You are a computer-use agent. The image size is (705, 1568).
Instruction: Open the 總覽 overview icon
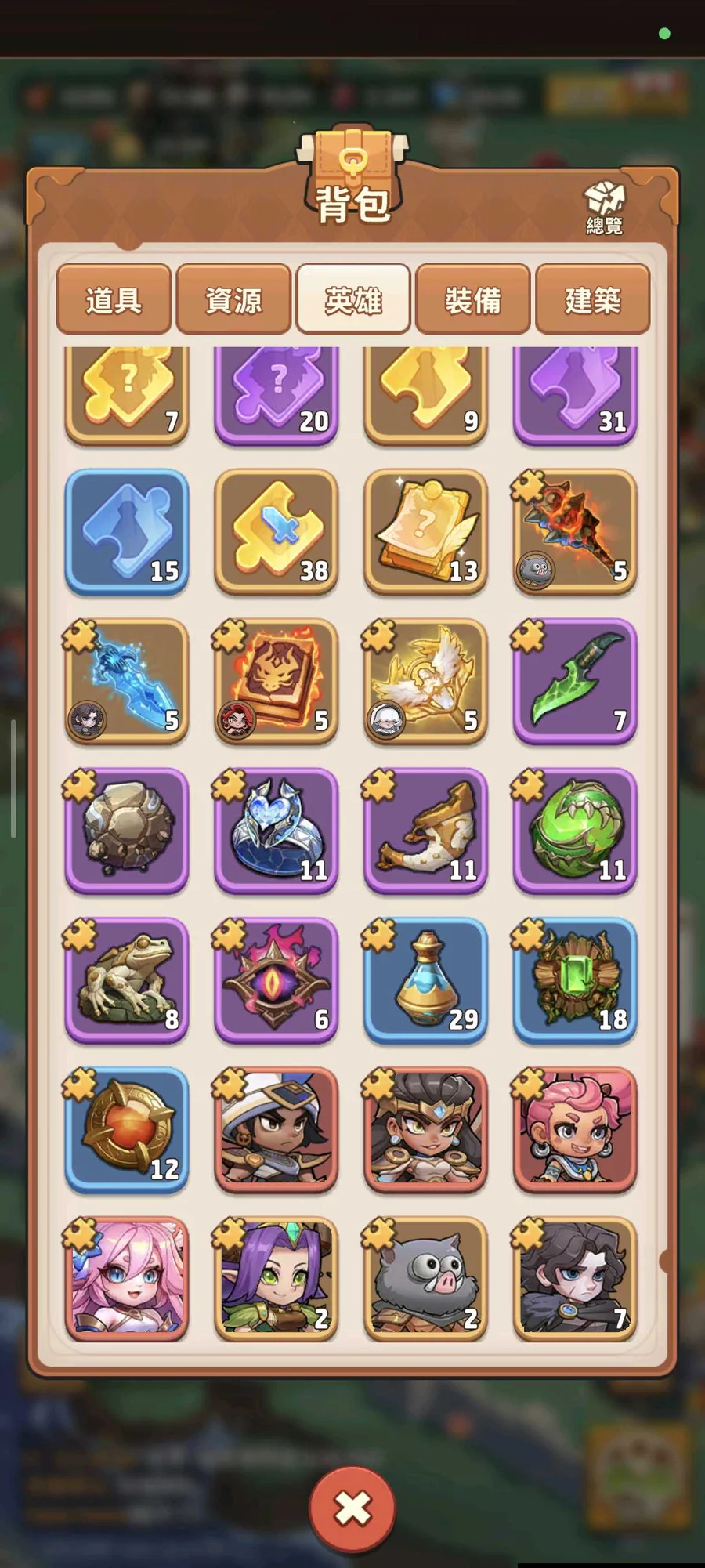604,208
